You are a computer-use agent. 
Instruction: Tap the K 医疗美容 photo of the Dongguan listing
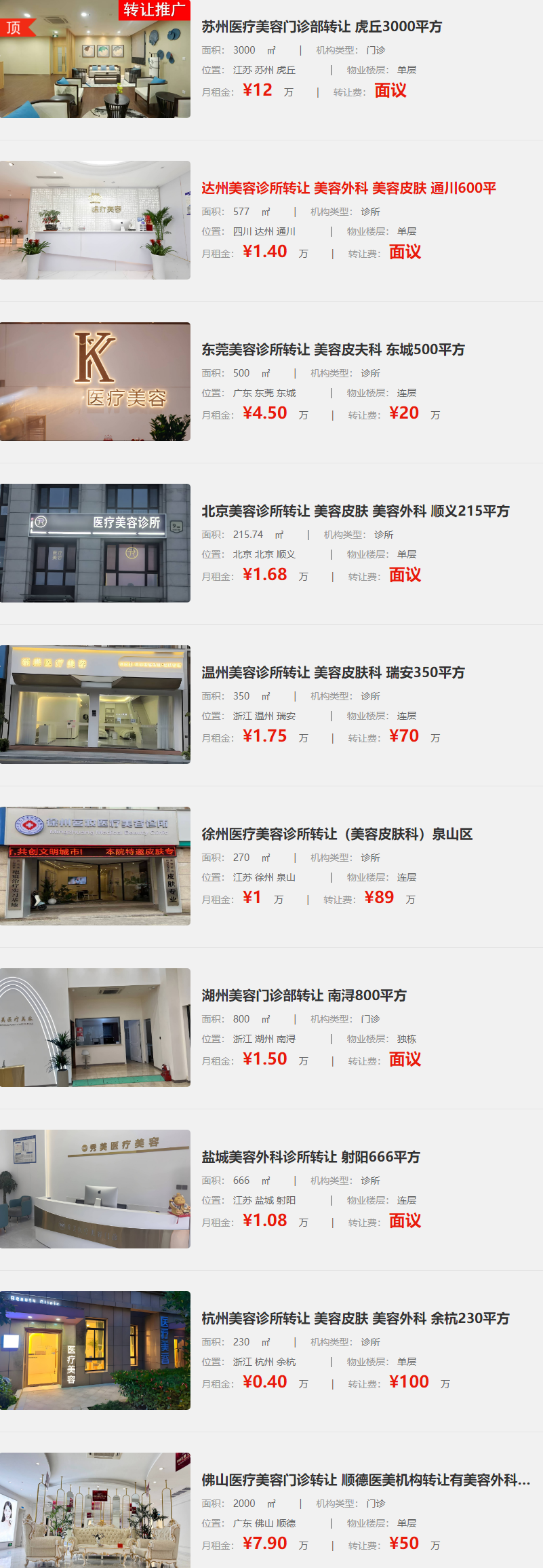(x=95, y=381)
